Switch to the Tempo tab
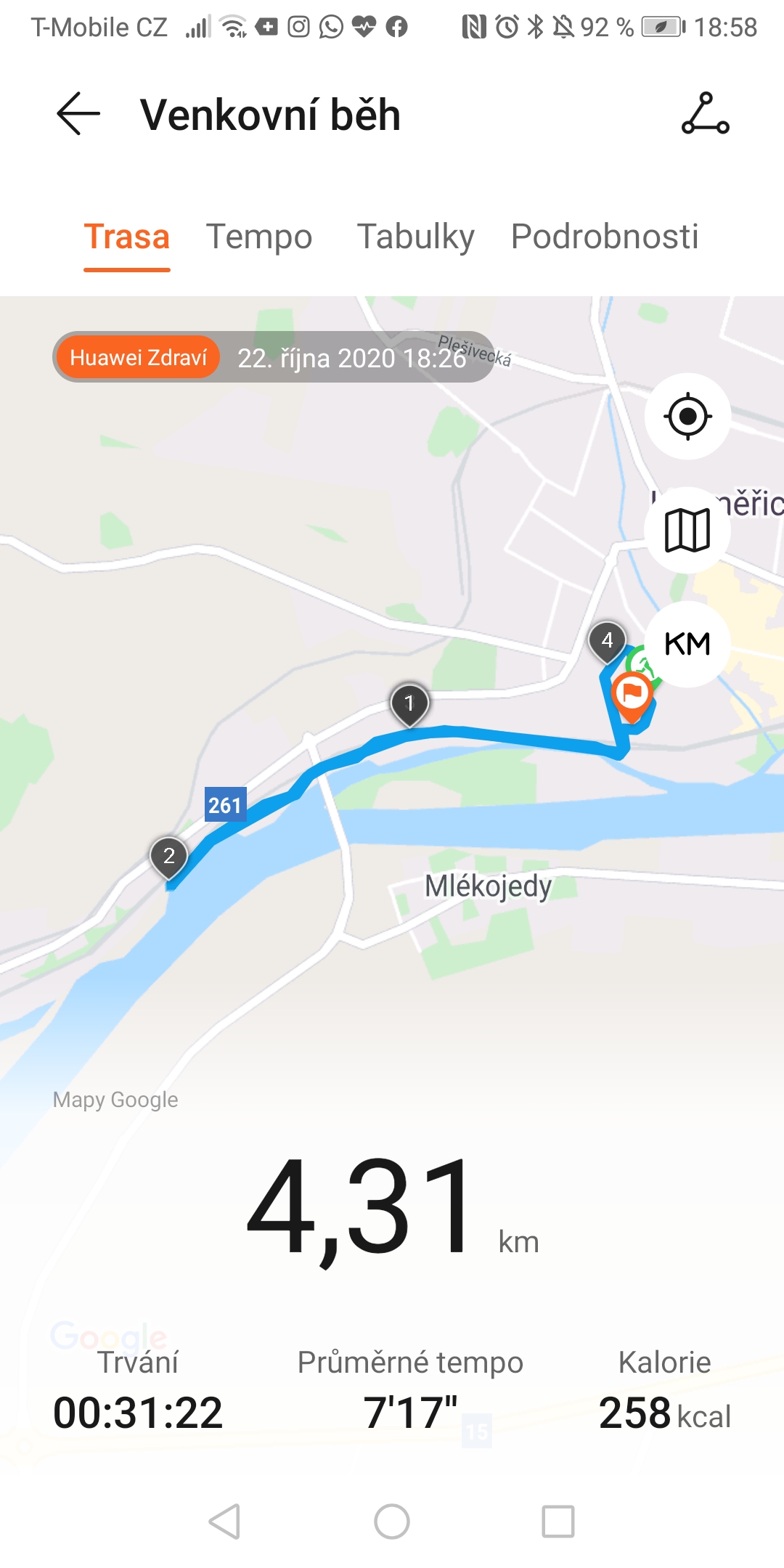The width and height of the screenshot is (784, 1568). click(x=259, y=237)
